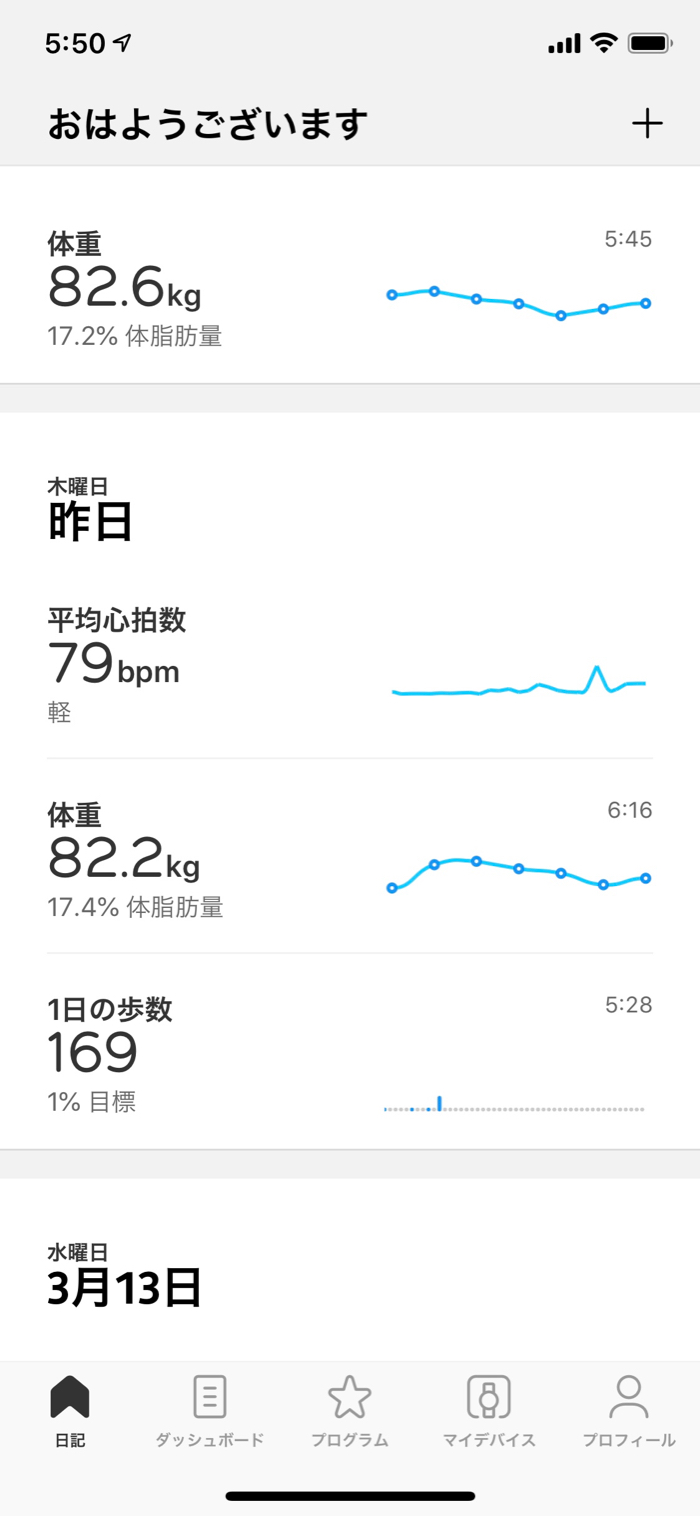View the 79 bpm average heart rate
700x1516 pixels.
[x=349, y=664]
